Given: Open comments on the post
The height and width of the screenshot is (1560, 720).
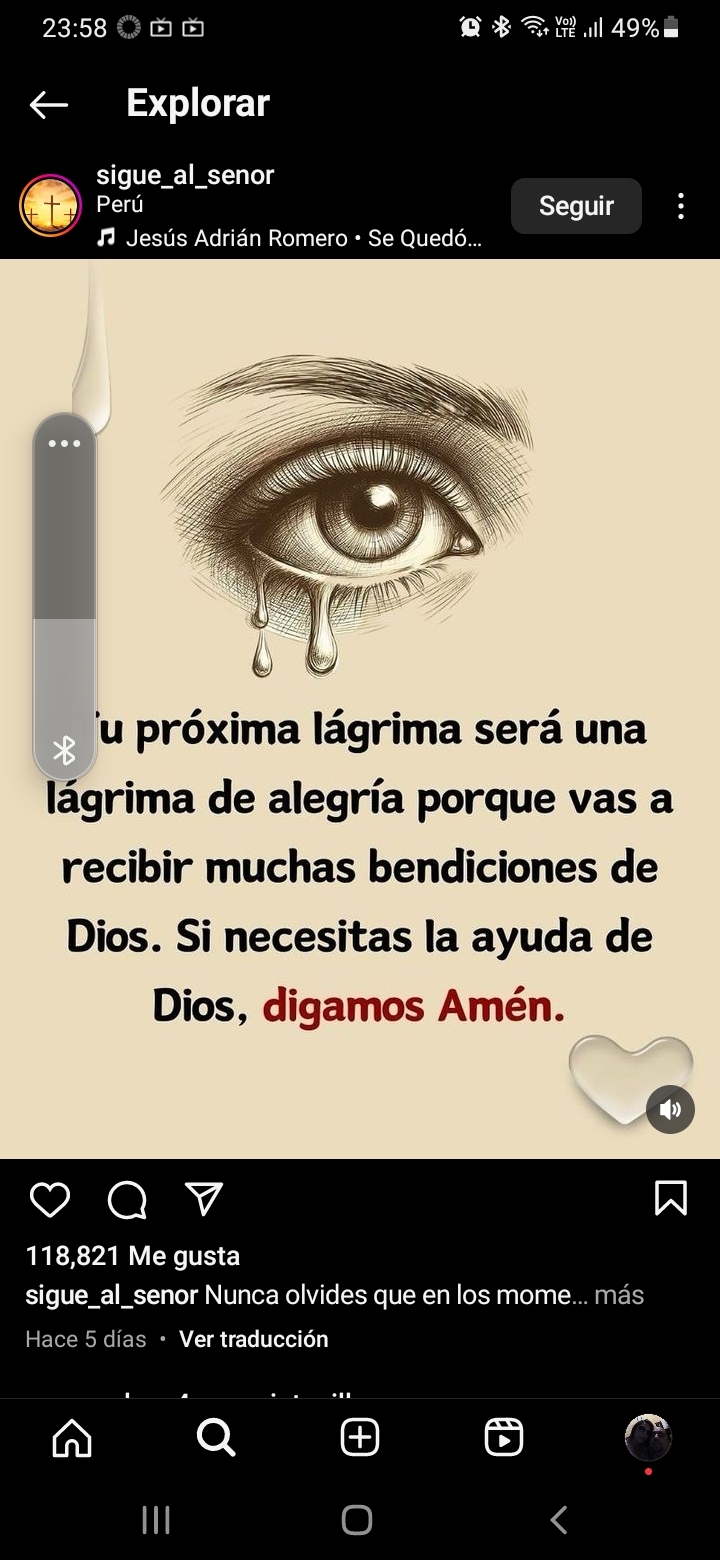Looking at the screenshot, I should (x=127, y=1199).
